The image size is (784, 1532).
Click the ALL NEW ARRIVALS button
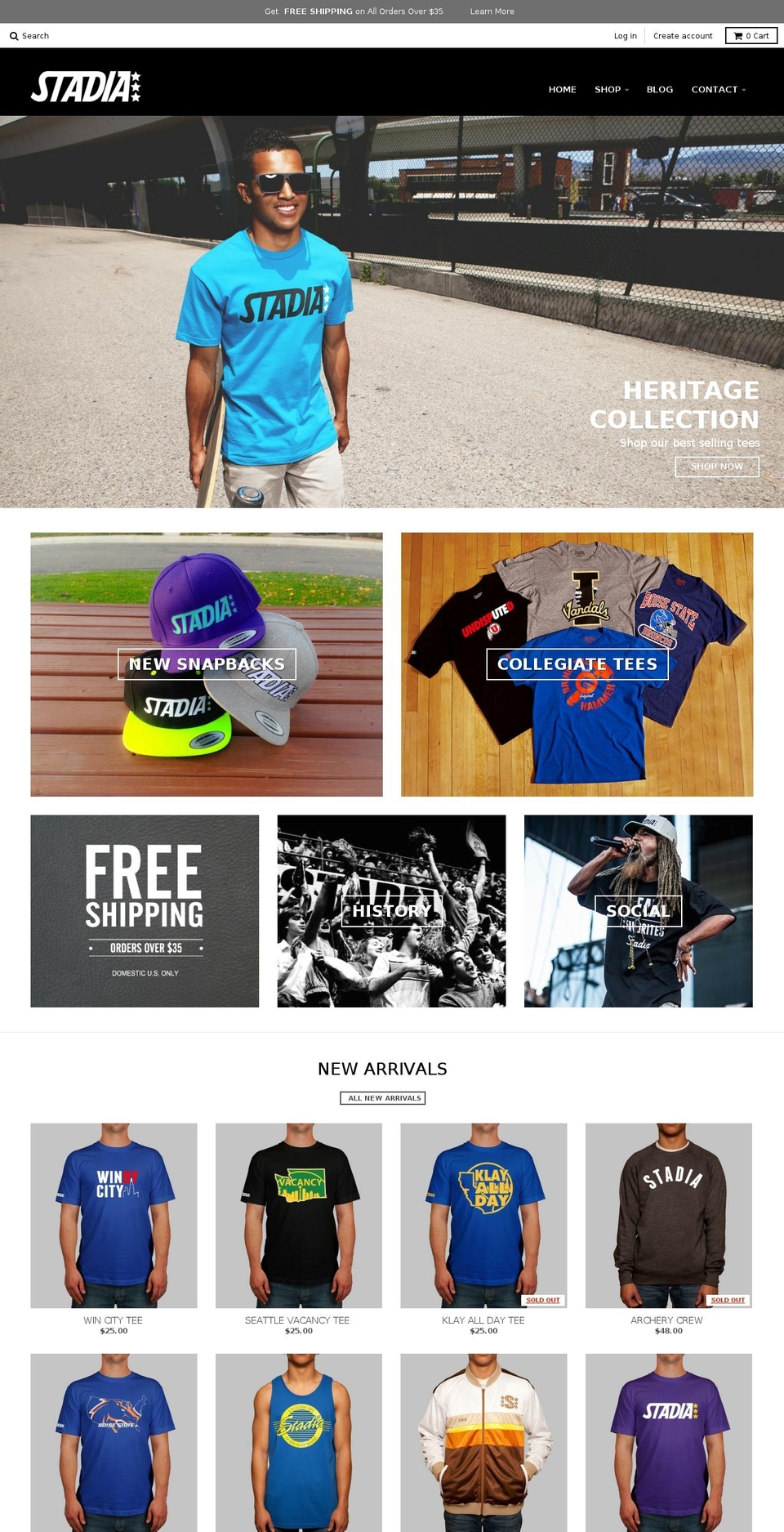[x=384, y=1098]
